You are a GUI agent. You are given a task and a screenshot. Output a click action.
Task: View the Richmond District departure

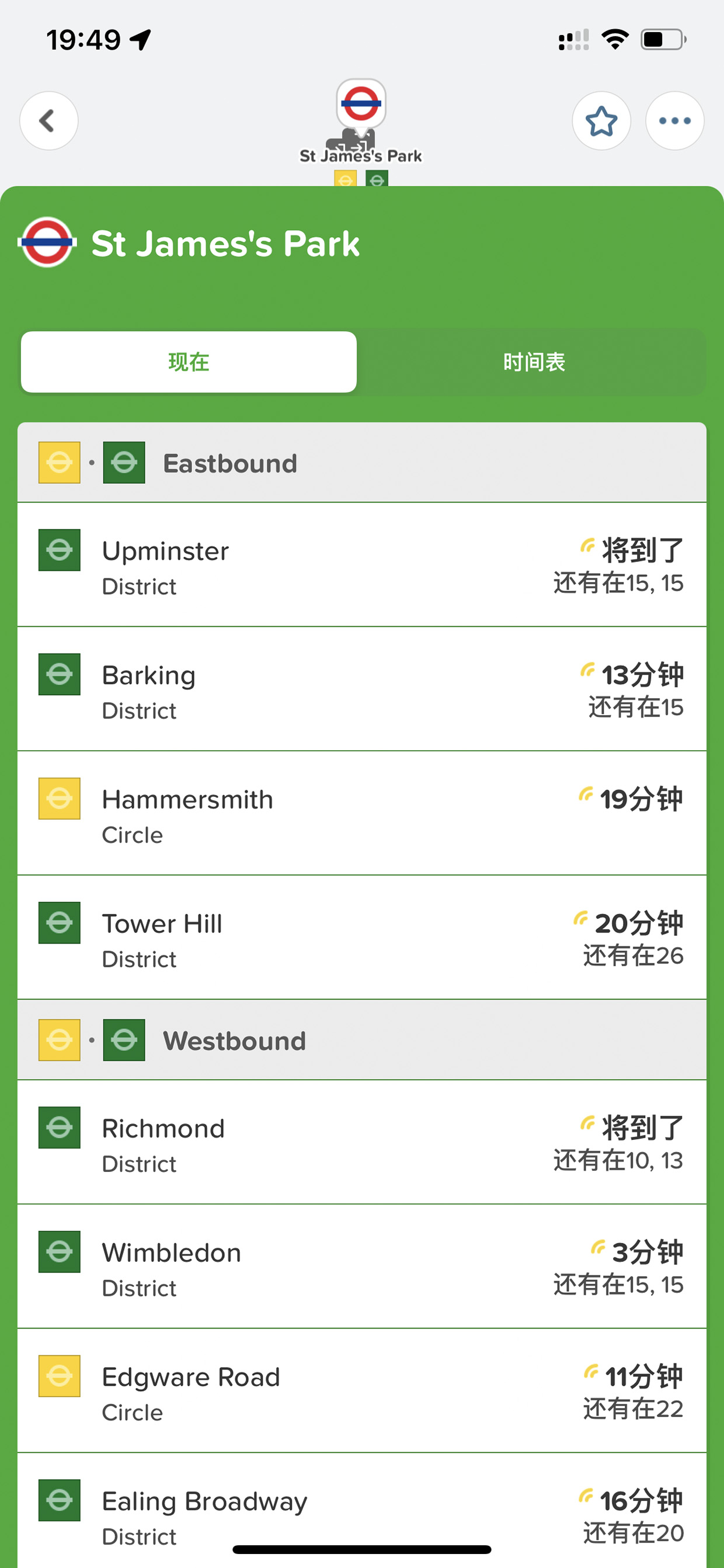(362, 1143)
